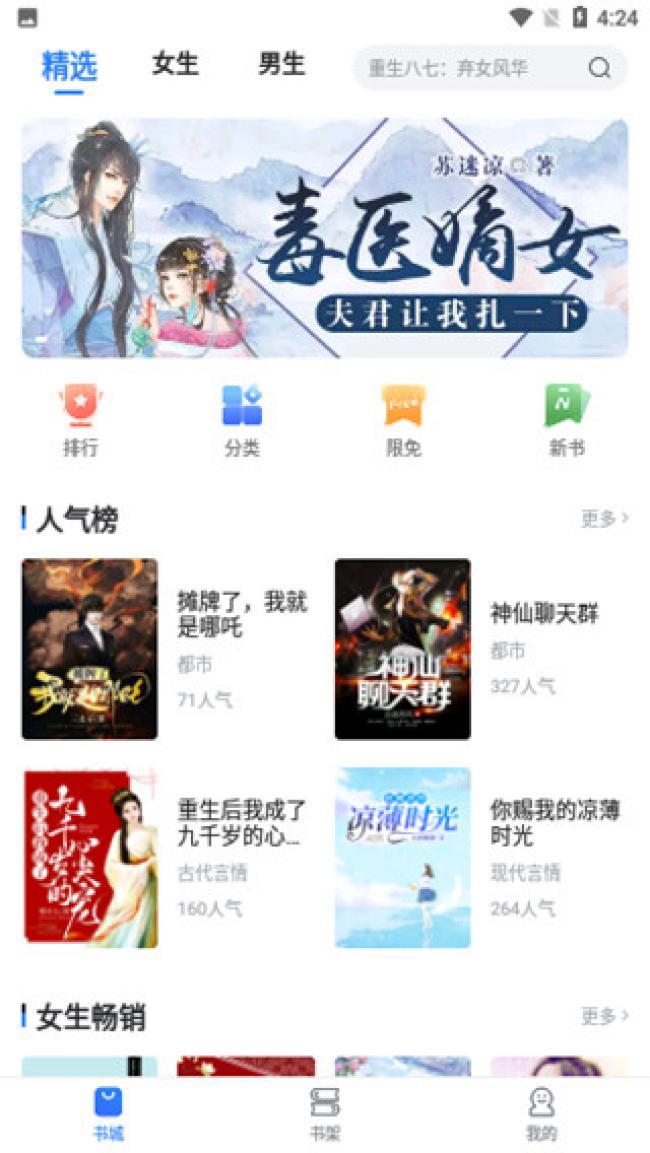Go to the 书架 bookshelf tab
The width and height of the screenshot is (650, 1153).
[325, 1114]
